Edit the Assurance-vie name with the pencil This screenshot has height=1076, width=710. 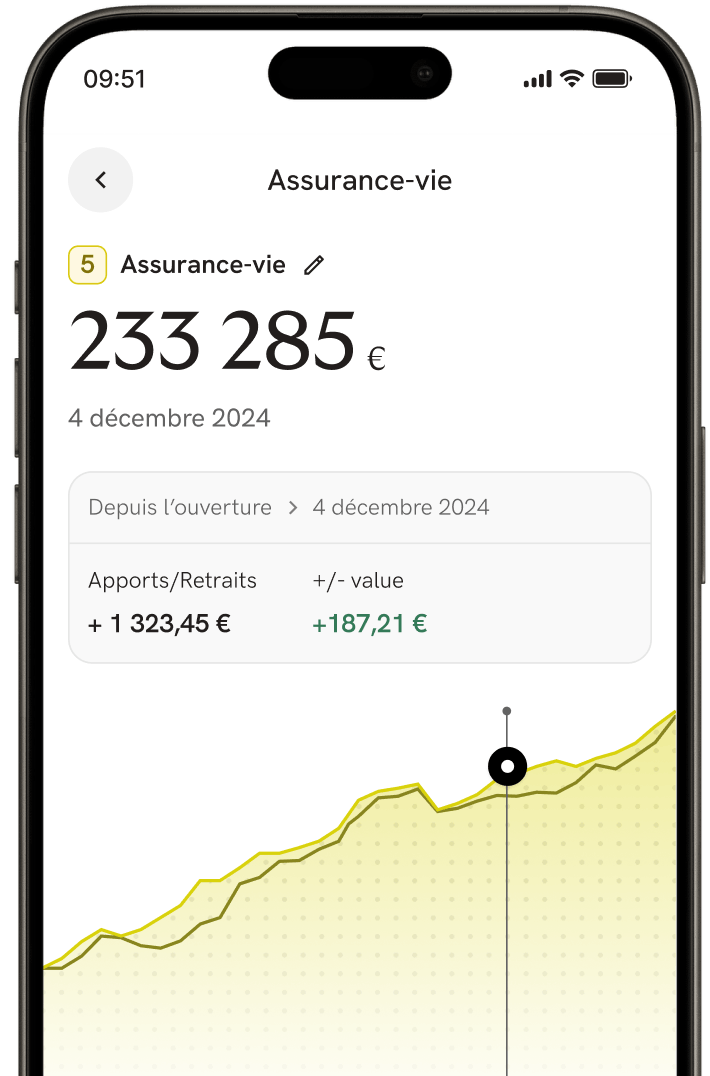point(314,265)
